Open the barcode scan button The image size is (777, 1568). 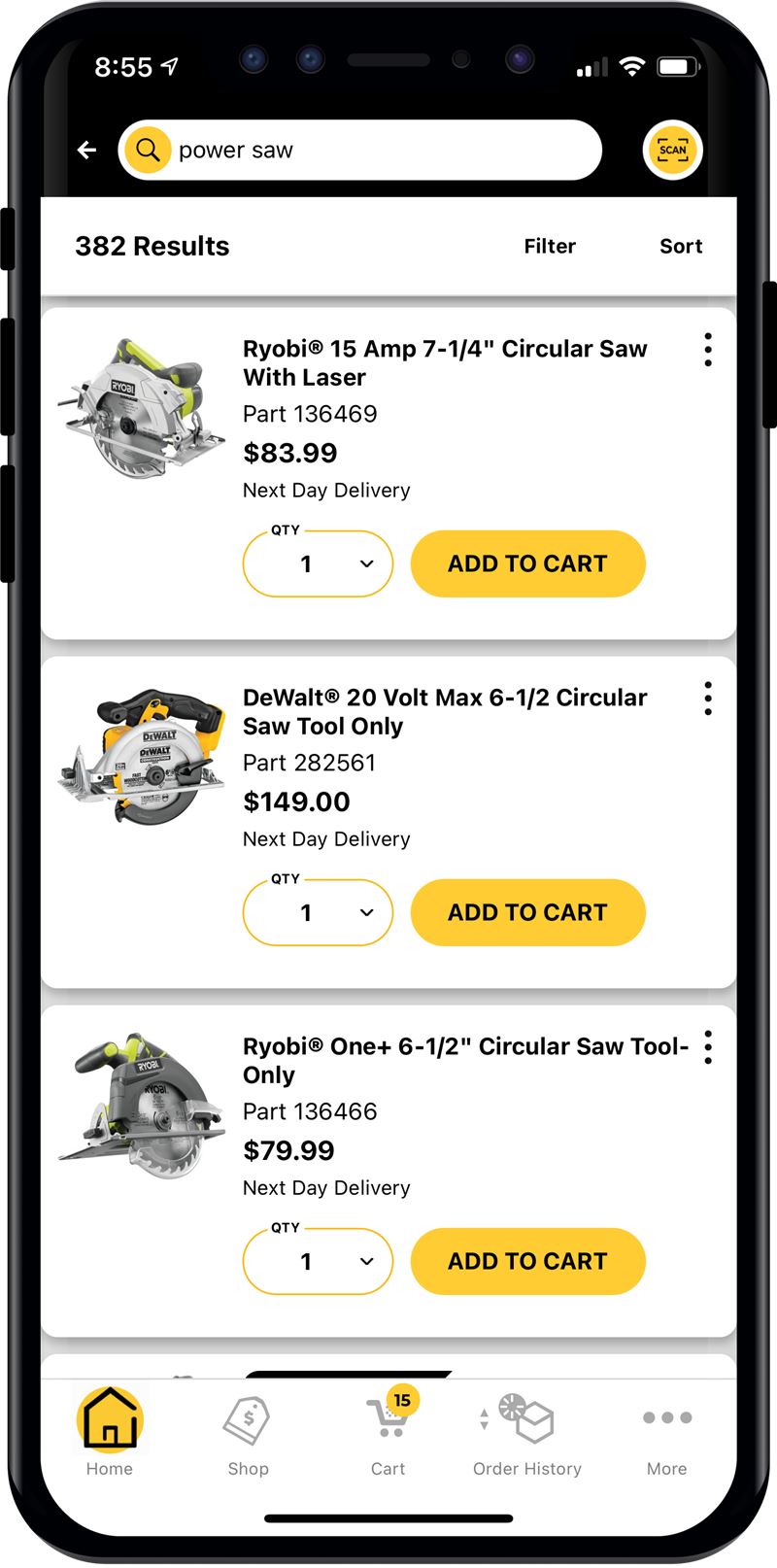672,151
